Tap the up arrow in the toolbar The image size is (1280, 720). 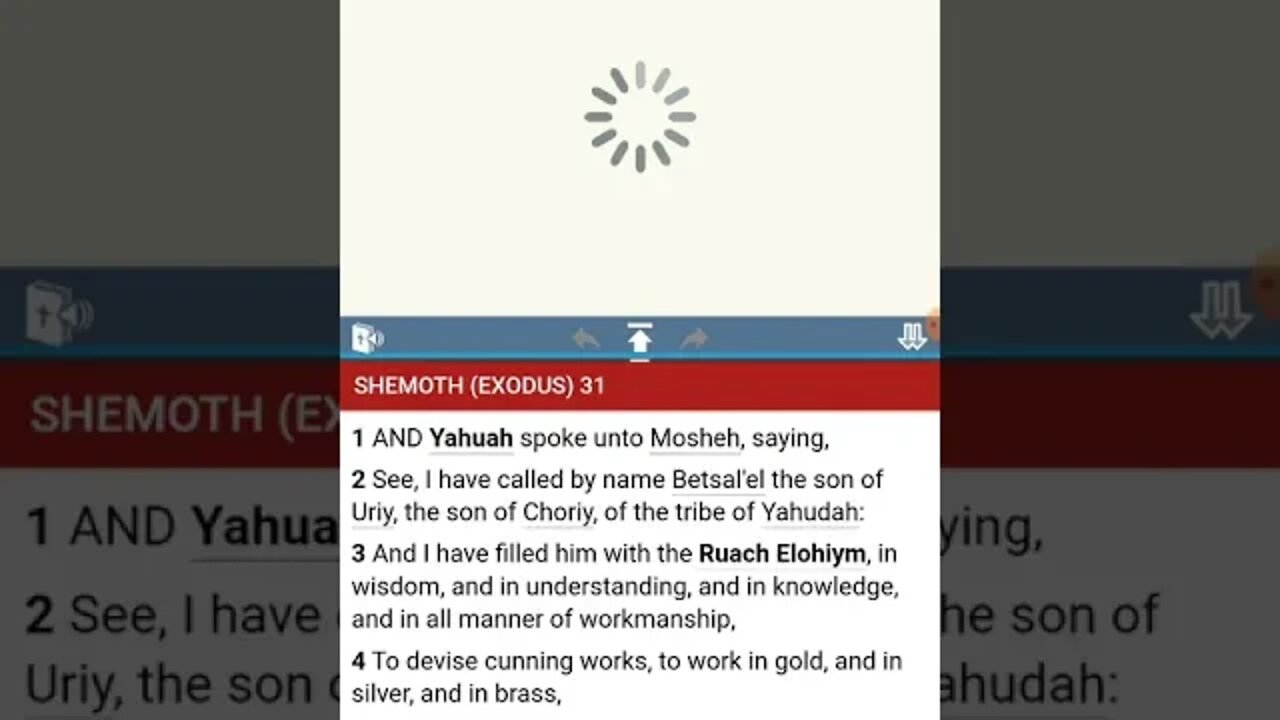tap(640, 339)
